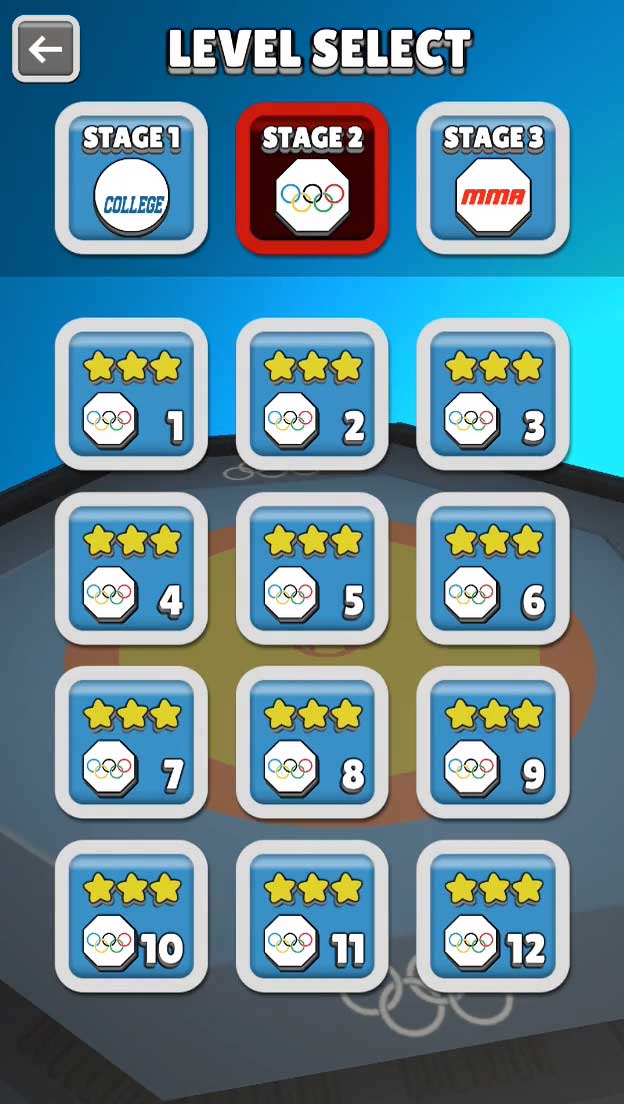The image size is (624, 1104).
Task: Play level 3
Action: point(493,394)
